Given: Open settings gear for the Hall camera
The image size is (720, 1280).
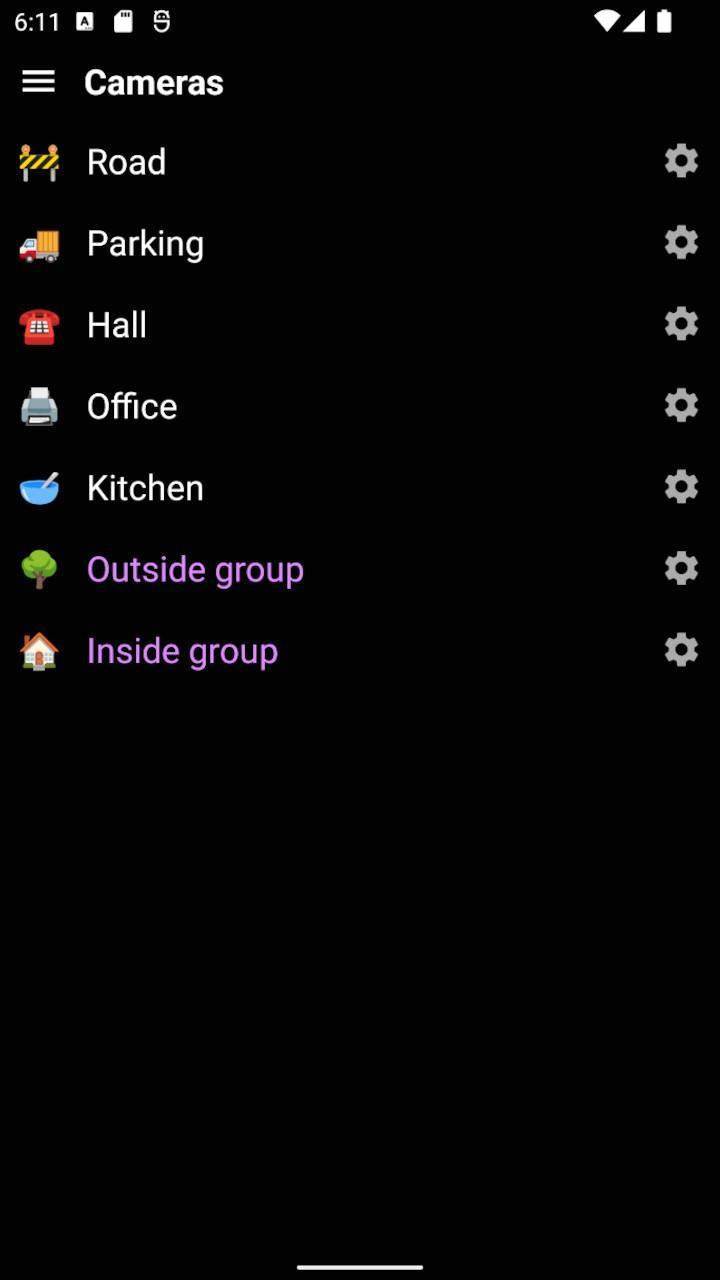Looking at the screenshot, I should (681, 324).
